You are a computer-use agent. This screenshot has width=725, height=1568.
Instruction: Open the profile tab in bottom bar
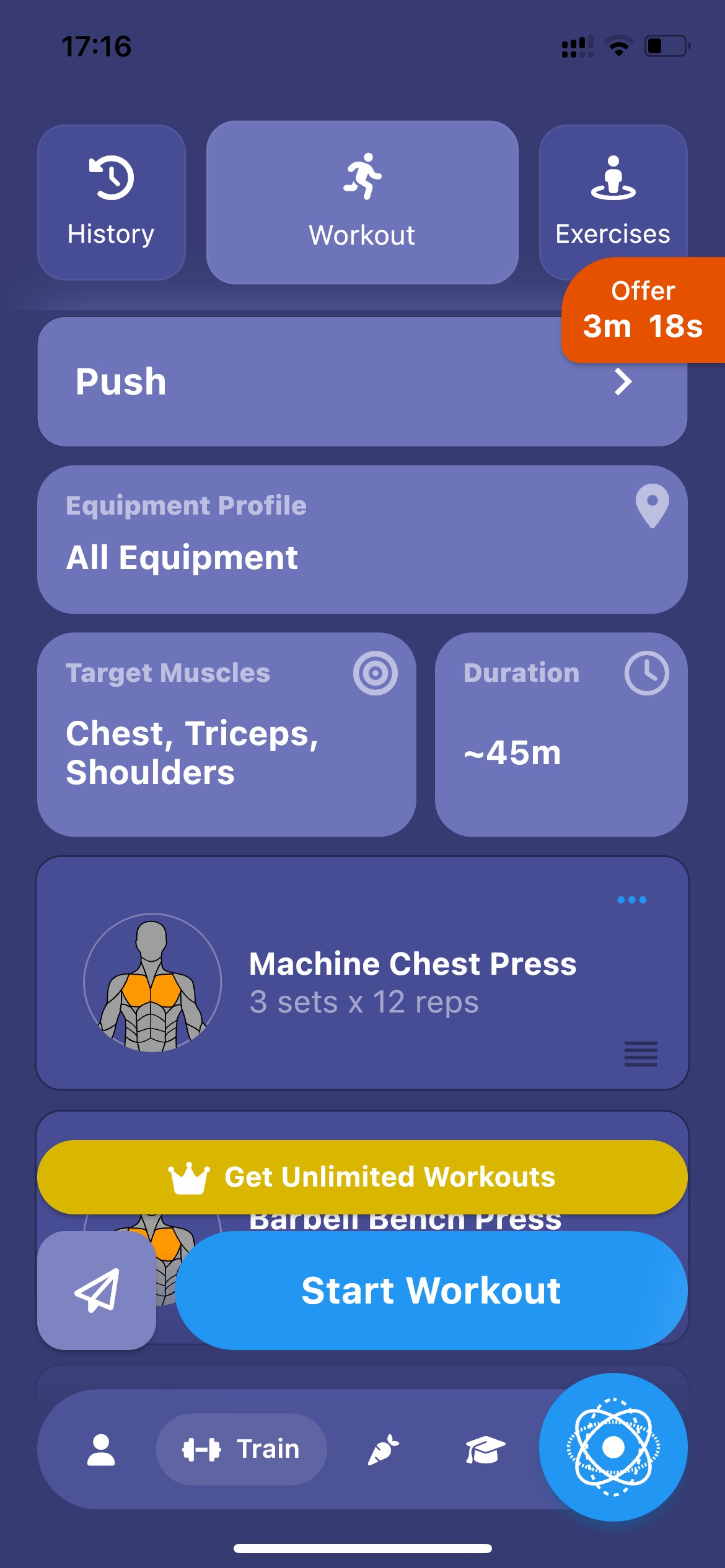coord(101,1449)
